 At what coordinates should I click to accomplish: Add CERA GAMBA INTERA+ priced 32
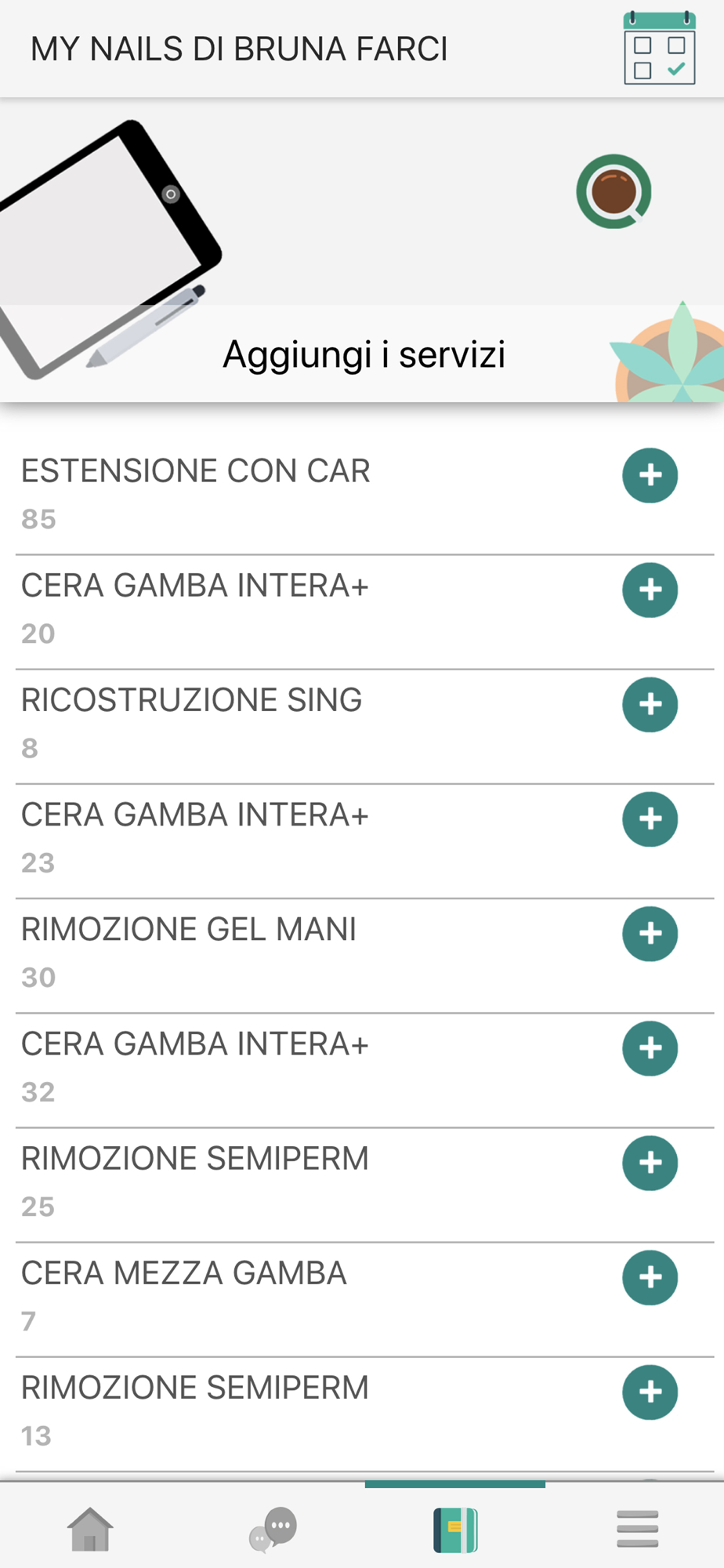650,1048
